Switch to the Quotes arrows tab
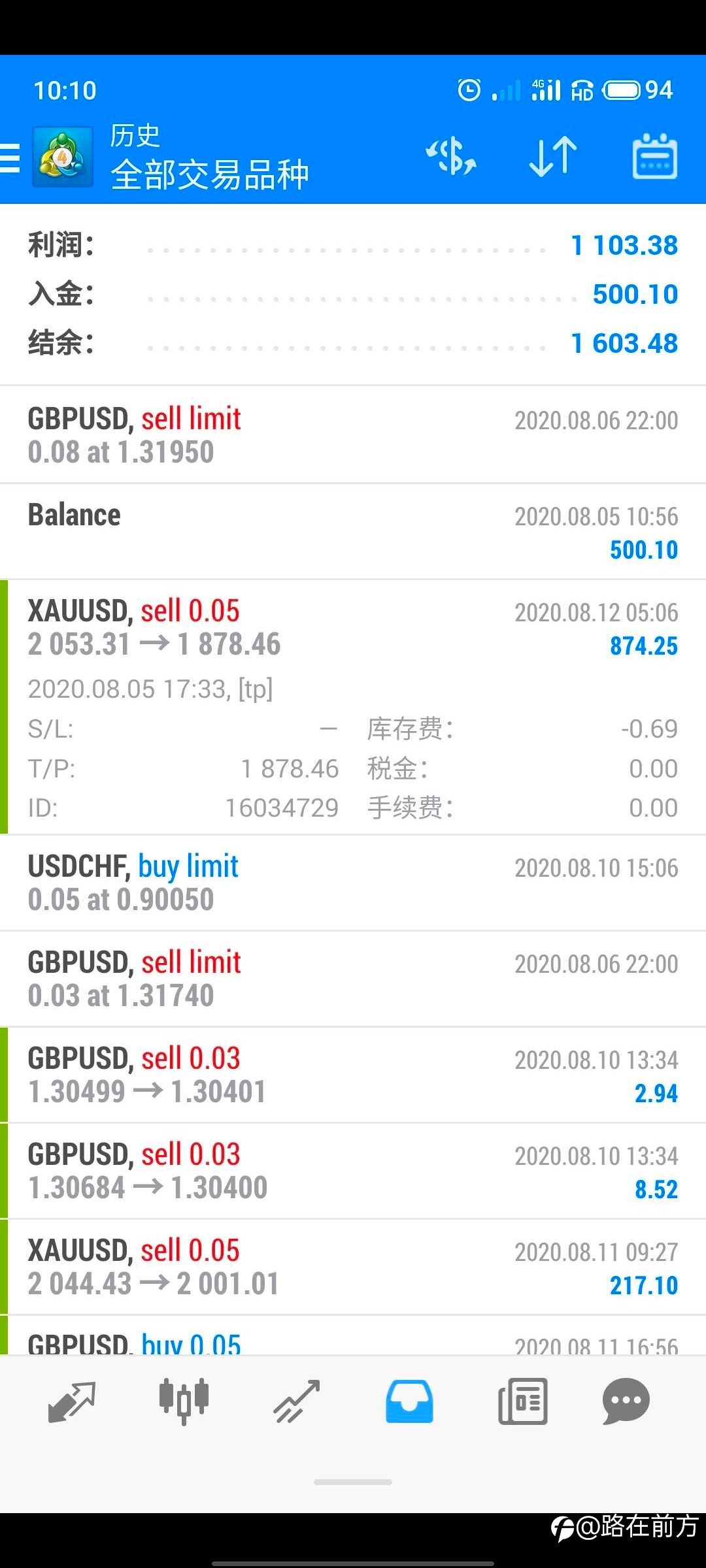706x1568 pixels. click(x=72, y=1401)
